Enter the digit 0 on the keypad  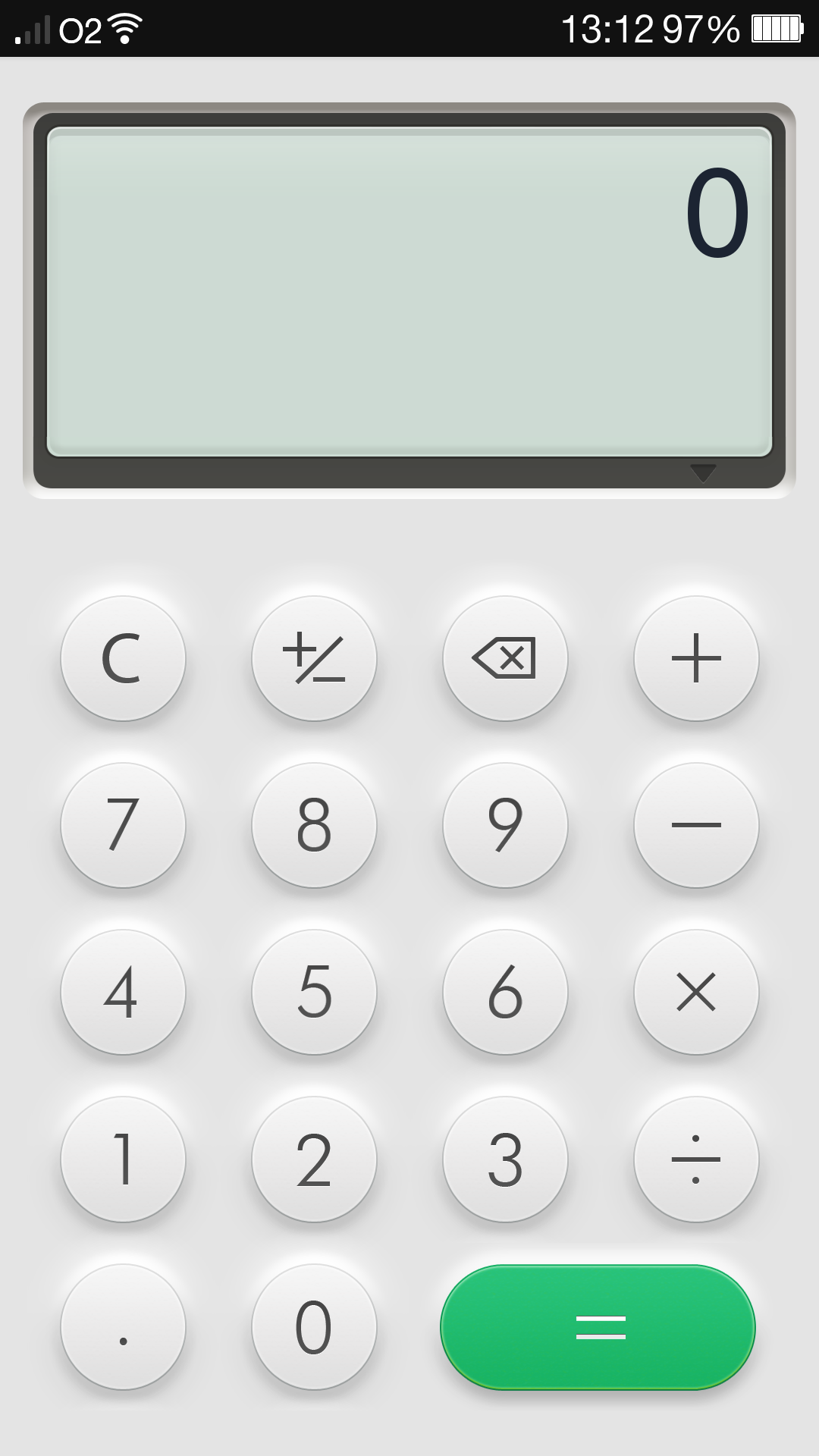(x=314, y=1327)
